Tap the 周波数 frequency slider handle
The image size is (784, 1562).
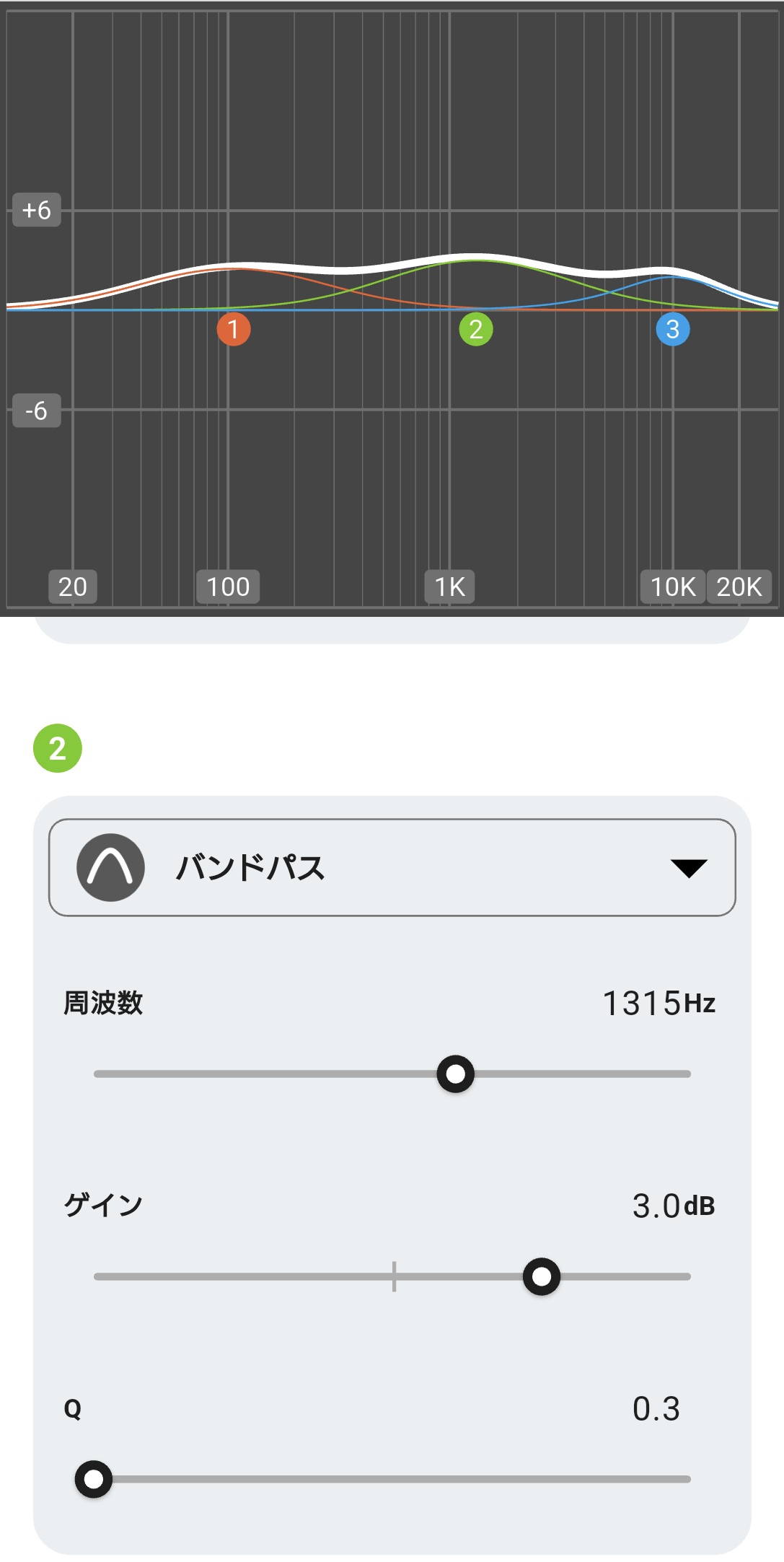point(456,1074)
